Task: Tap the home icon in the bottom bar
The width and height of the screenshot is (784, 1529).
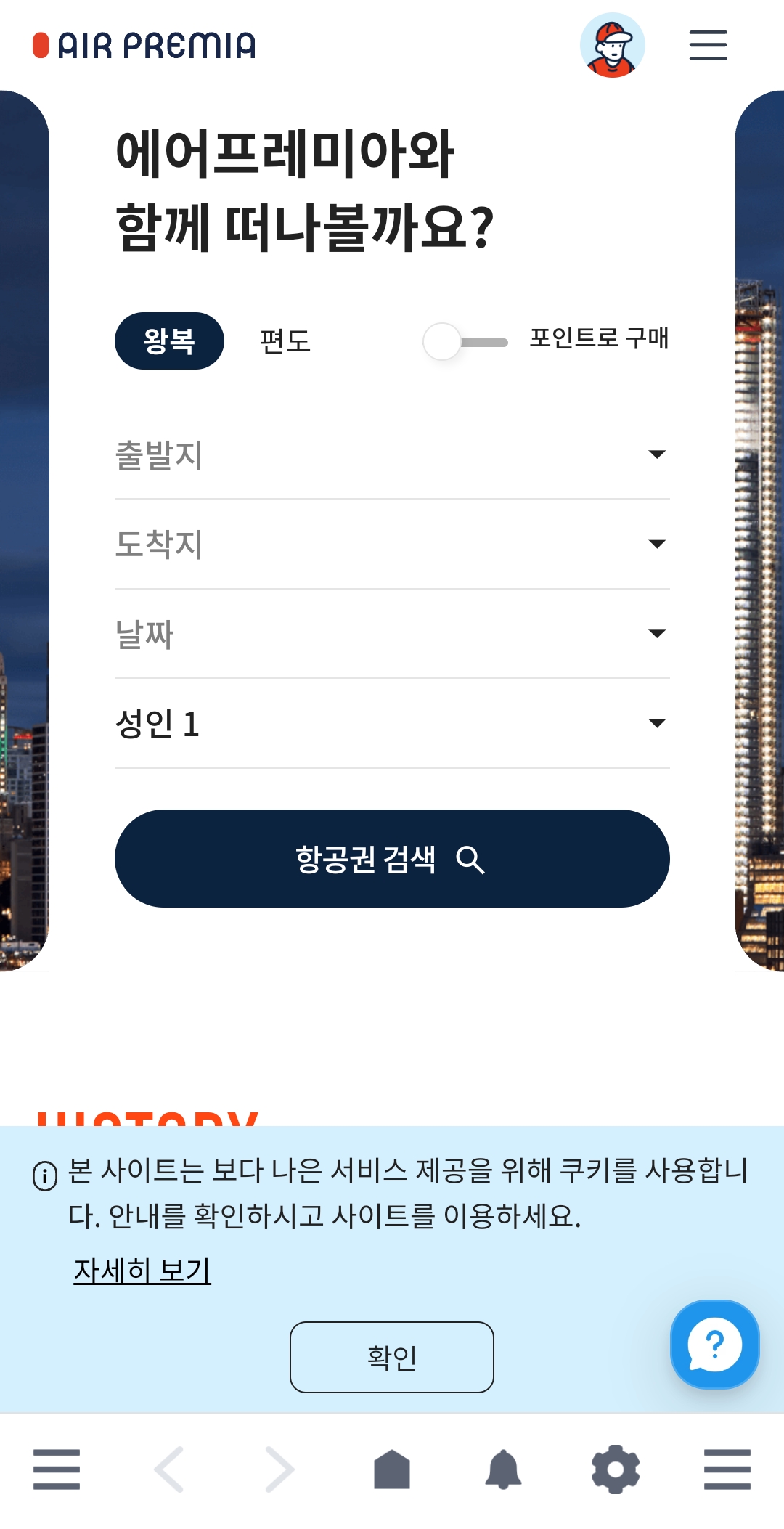Action: (x=392, y=1469)
